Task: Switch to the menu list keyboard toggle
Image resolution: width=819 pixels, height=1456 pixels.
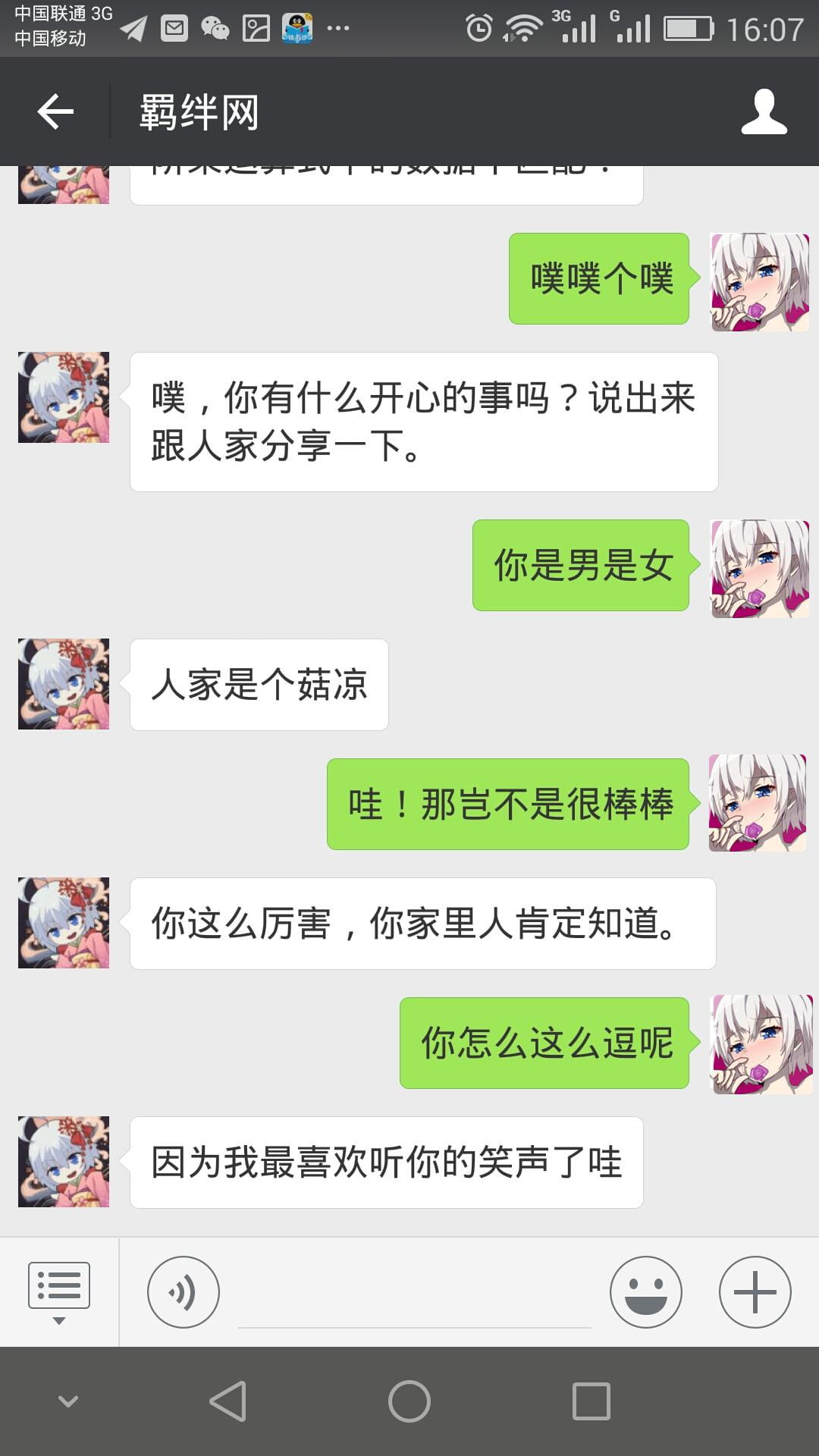Action: coord(59,1292)
